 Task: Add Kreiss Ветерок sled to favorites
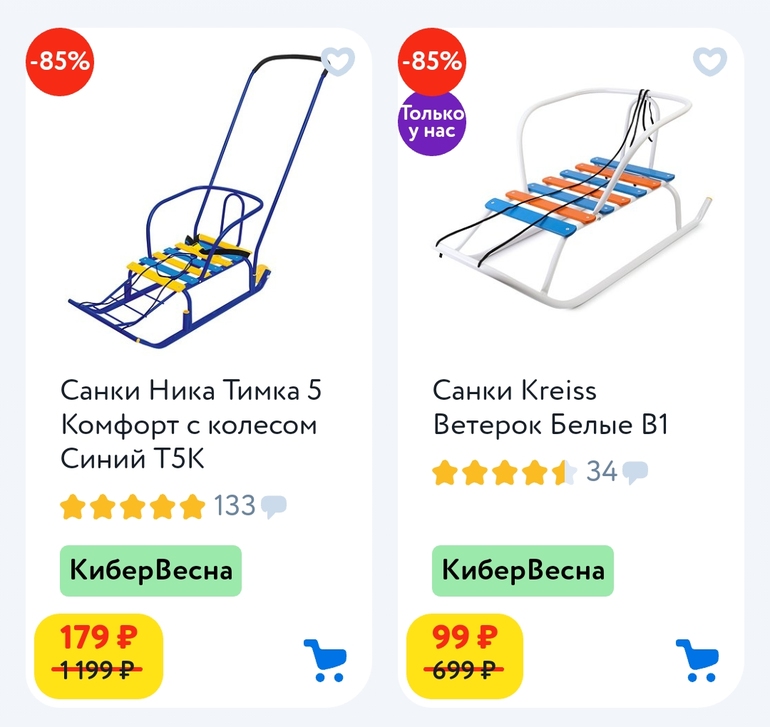click(x=710, y=62)
